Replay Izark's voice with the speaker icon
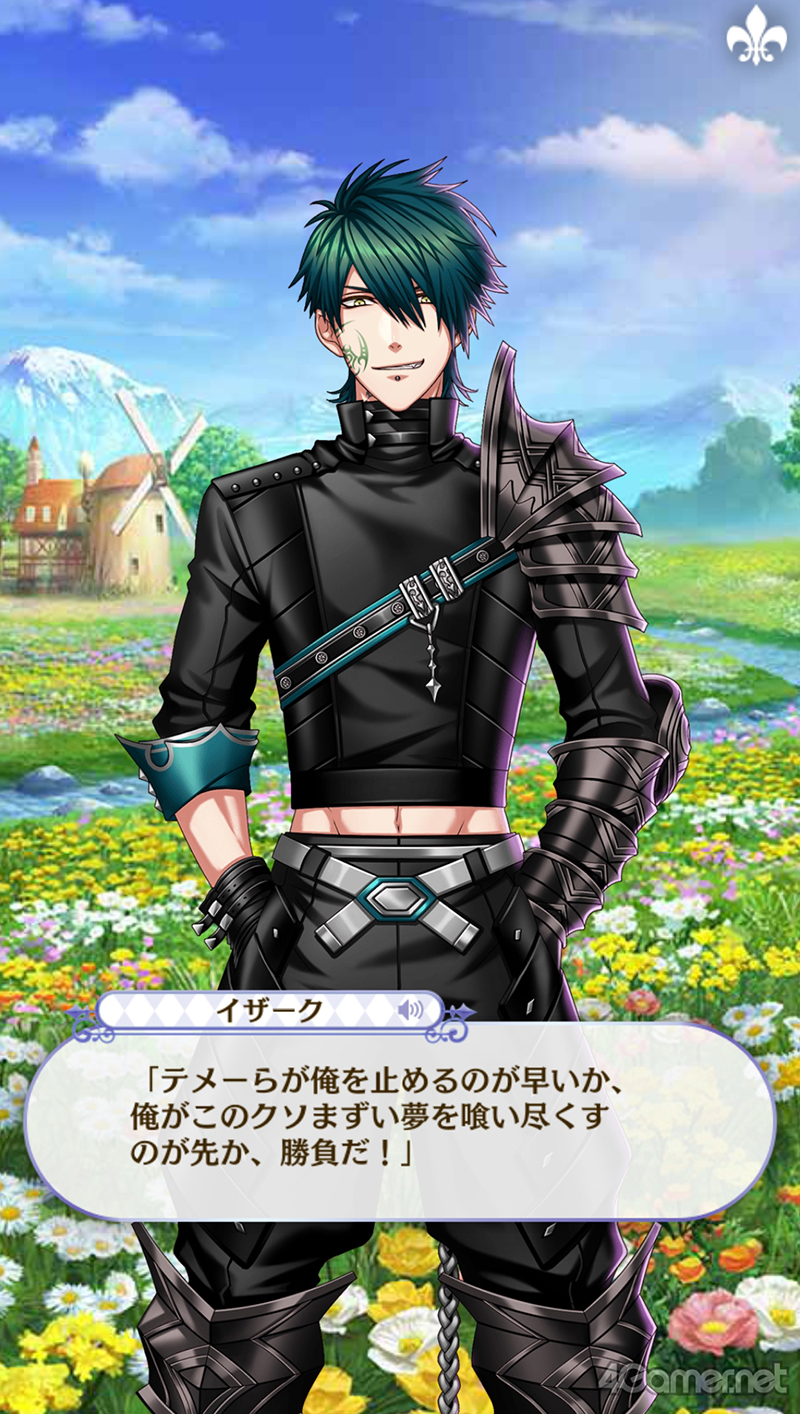This screenshot has height=1414, width=800. pyautogui.click(x=409, y=1010)
